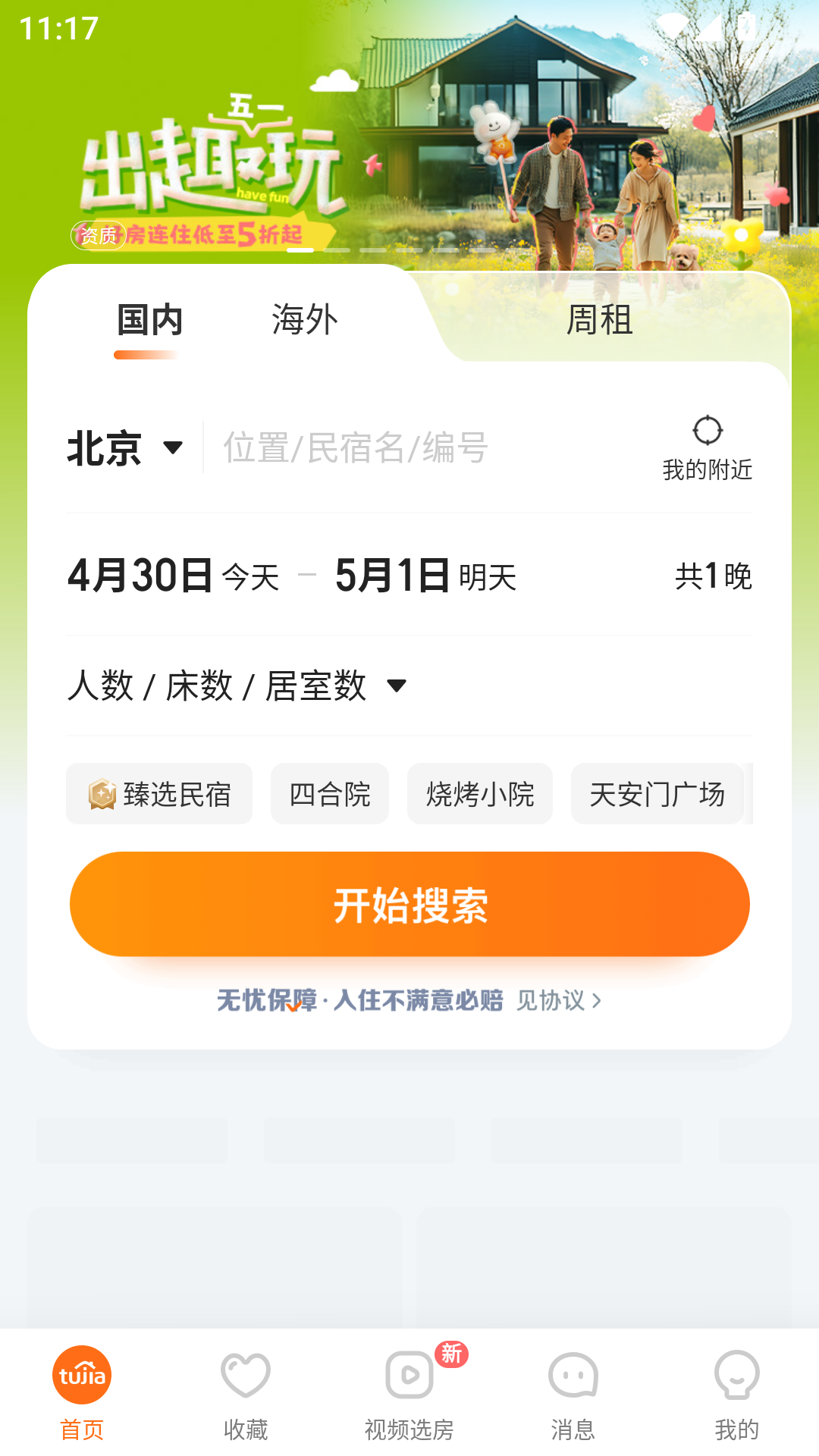Tap the 开始搜索 button
The image size is (819, 1456).
click(409, 904)
